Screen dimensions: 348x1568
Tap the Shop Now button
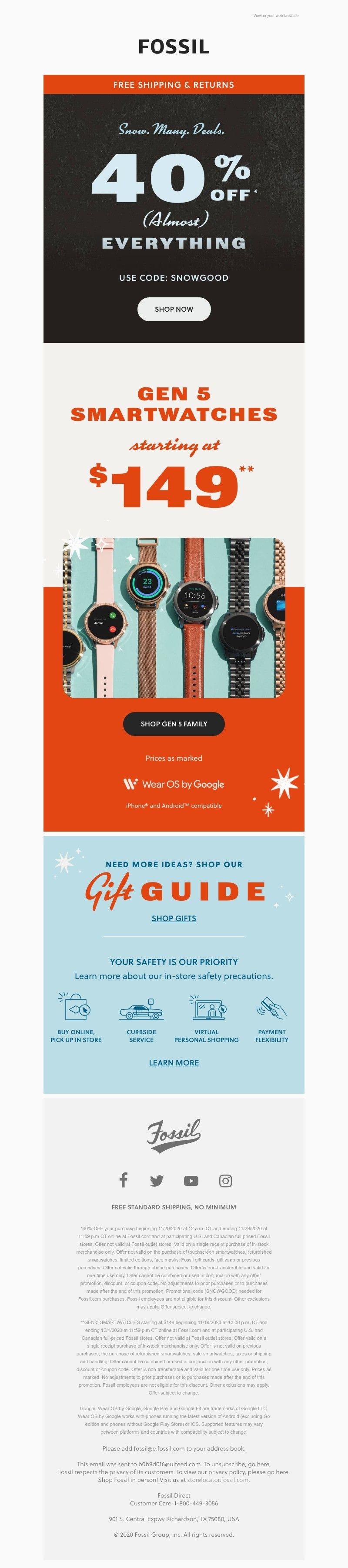(x=174, y=309)
